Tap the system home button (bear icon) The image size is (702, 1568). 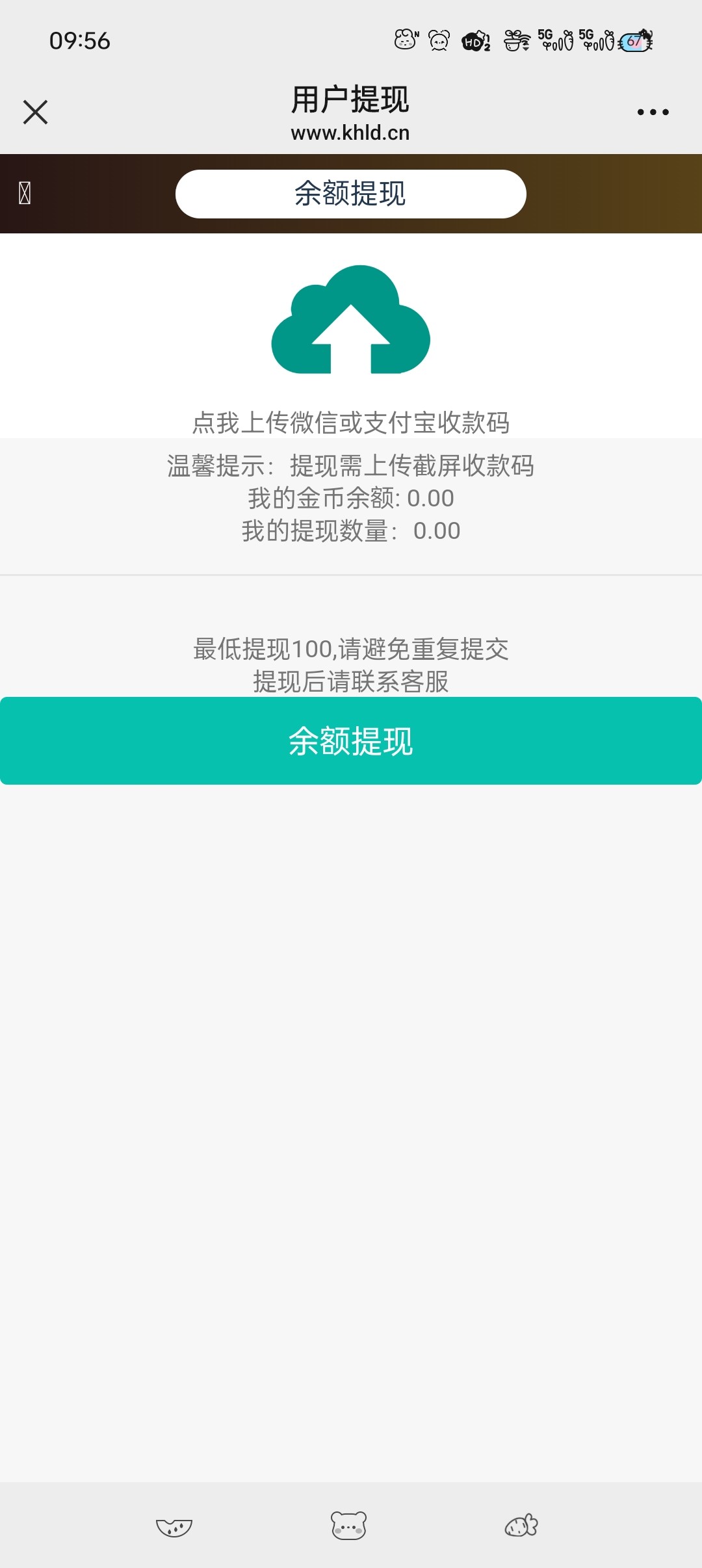coord(349,1525)
